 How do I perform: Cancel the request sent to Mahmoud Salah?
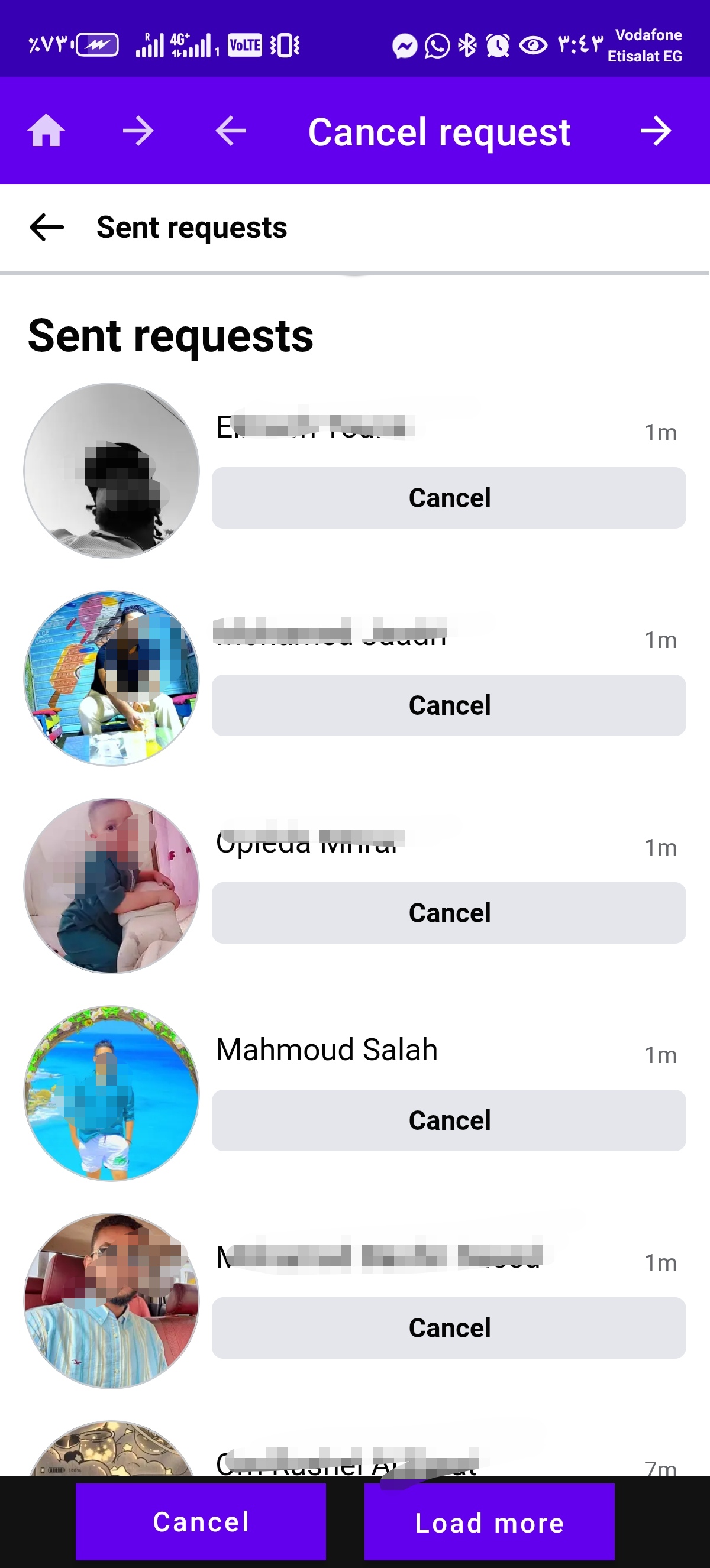point(448,1120)
